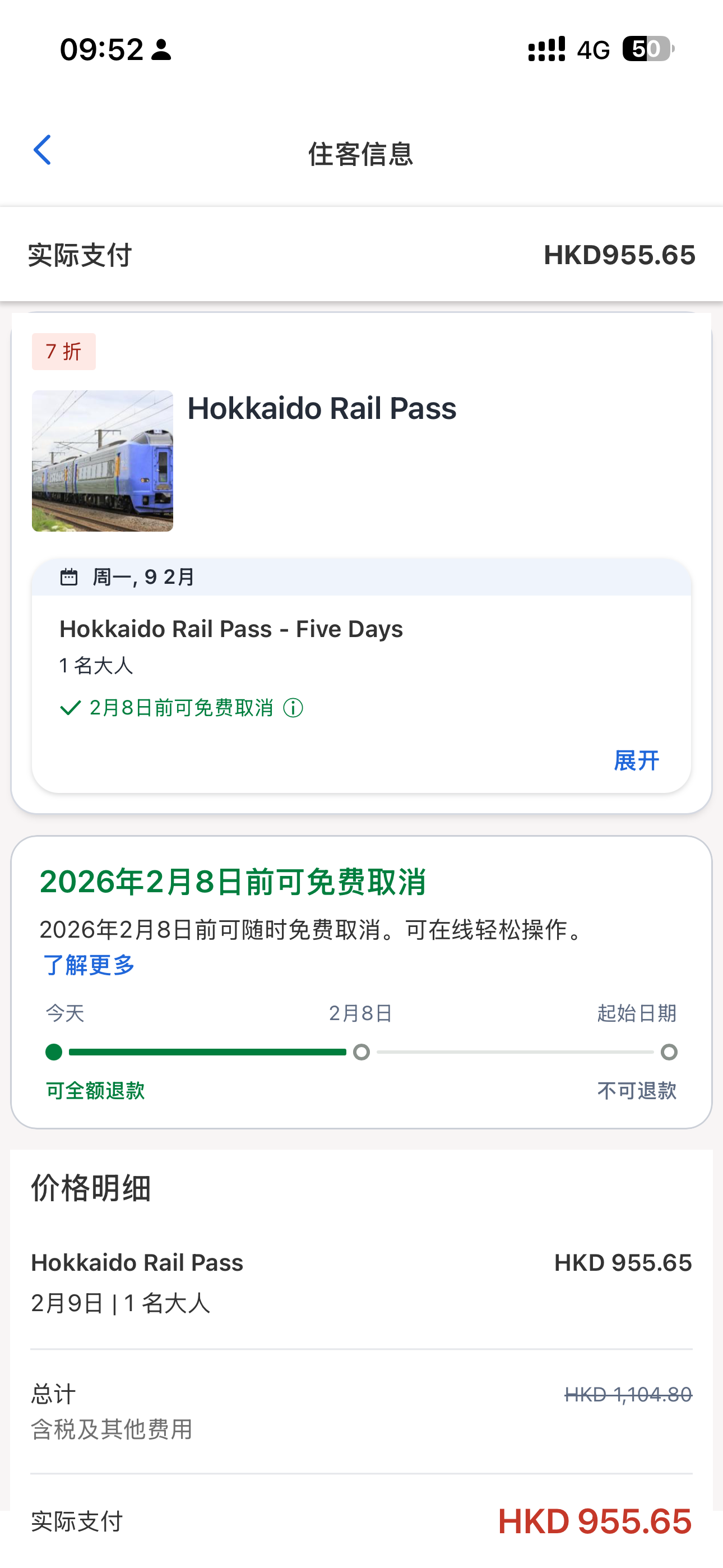Open the 了解更多 cancellation policy link
The image size is (723, 1568).
pos(89,965)
